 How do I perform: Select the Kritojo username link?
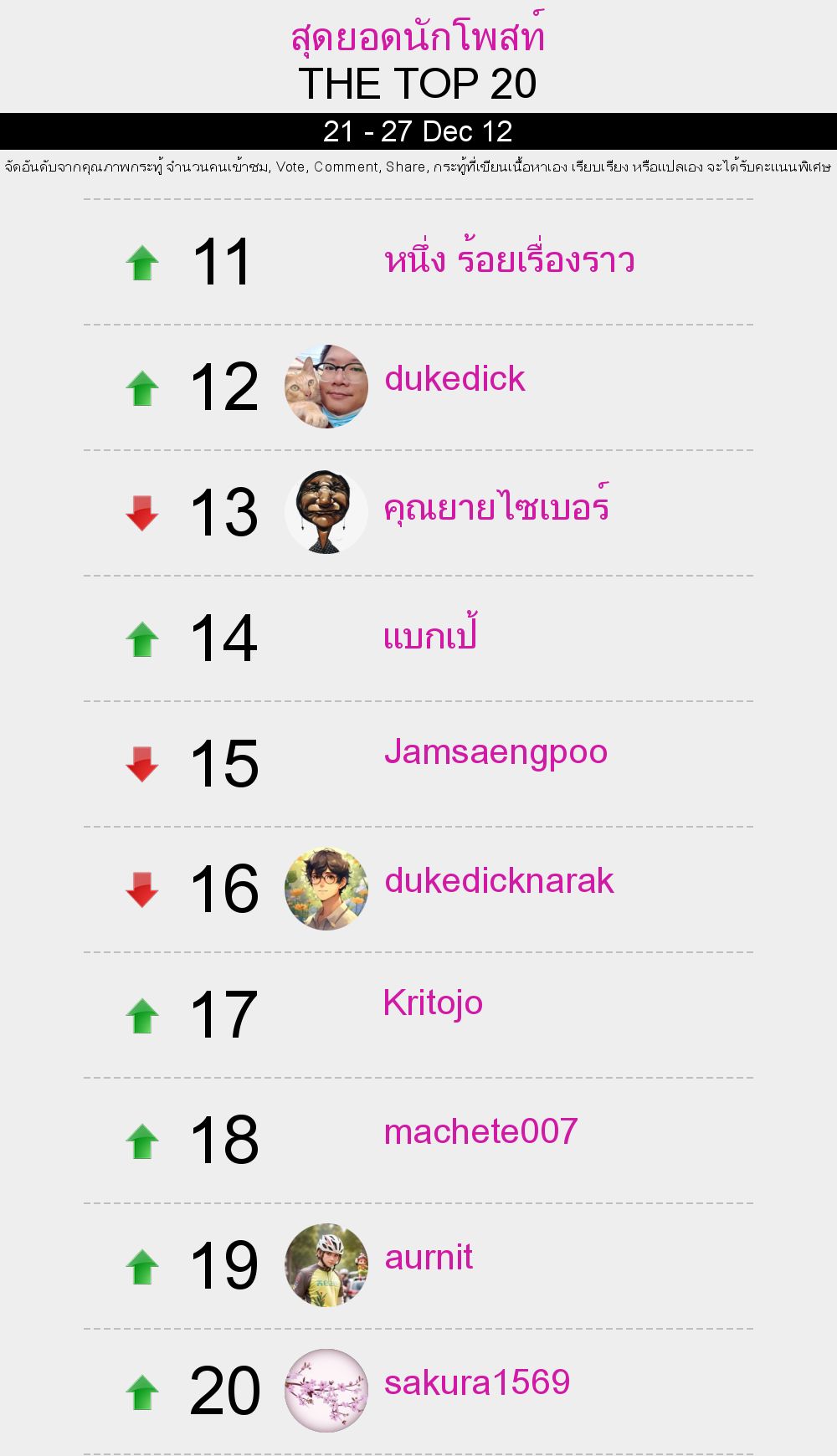pos(433,1003)
